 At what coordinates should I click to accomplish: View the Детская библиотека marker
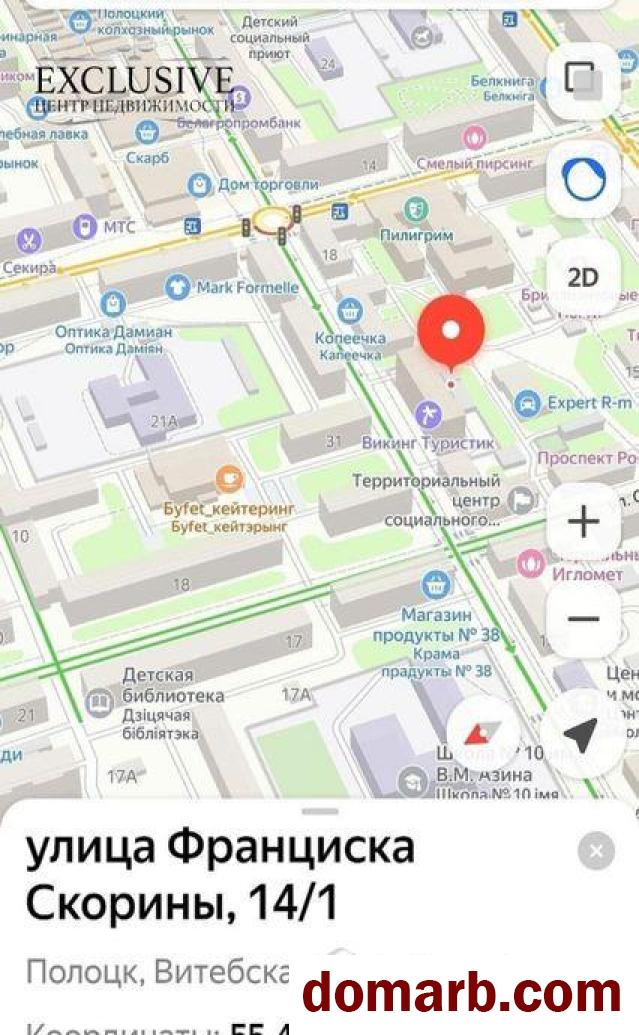point(98,705)
